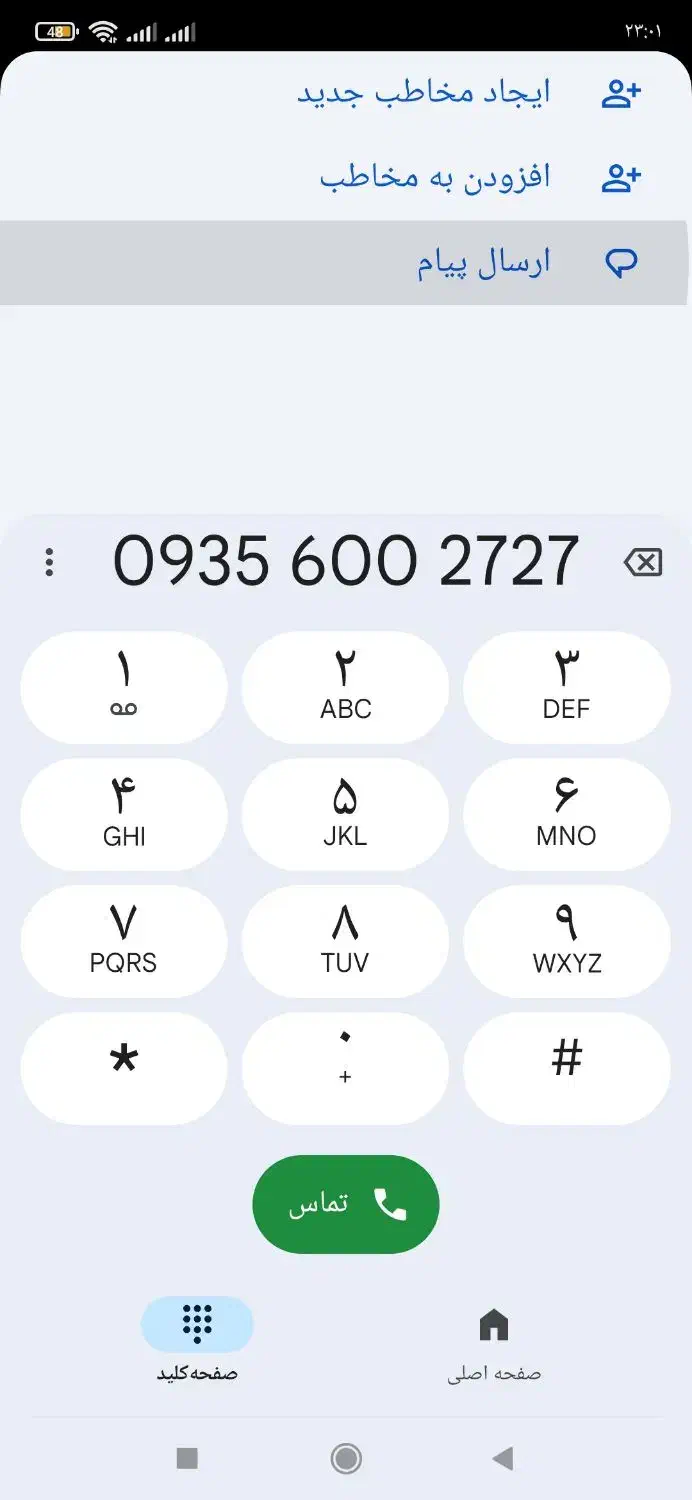This screenshot has height=1500, width=692.
Task: Go back using the system back button
Action: [503, 1458]
